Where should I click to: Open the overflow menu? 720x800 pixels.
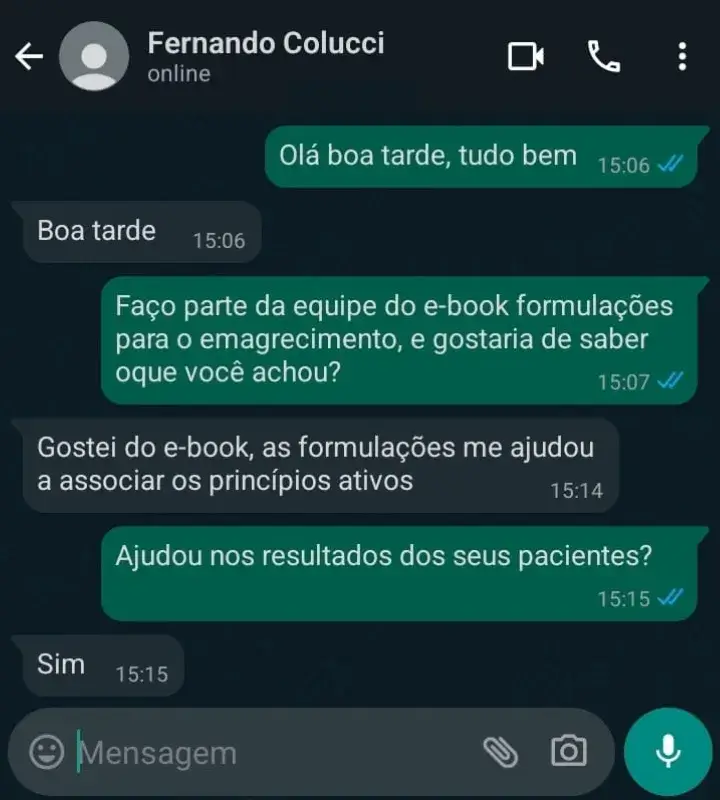click(682, 56)
